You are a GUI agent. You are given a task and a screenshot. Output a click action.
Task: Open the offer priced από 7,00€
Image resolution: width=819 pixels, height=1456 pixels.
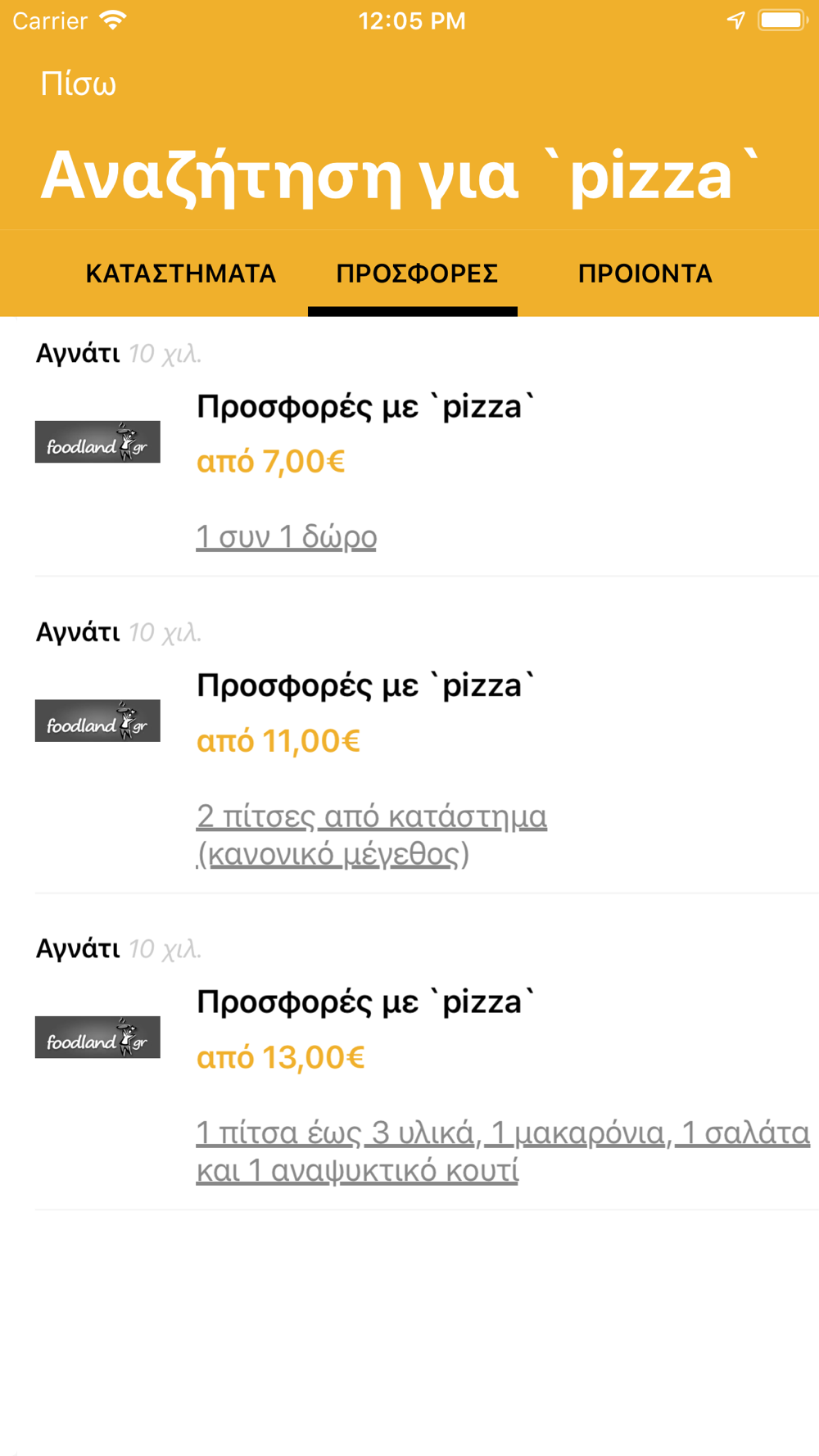270,462
